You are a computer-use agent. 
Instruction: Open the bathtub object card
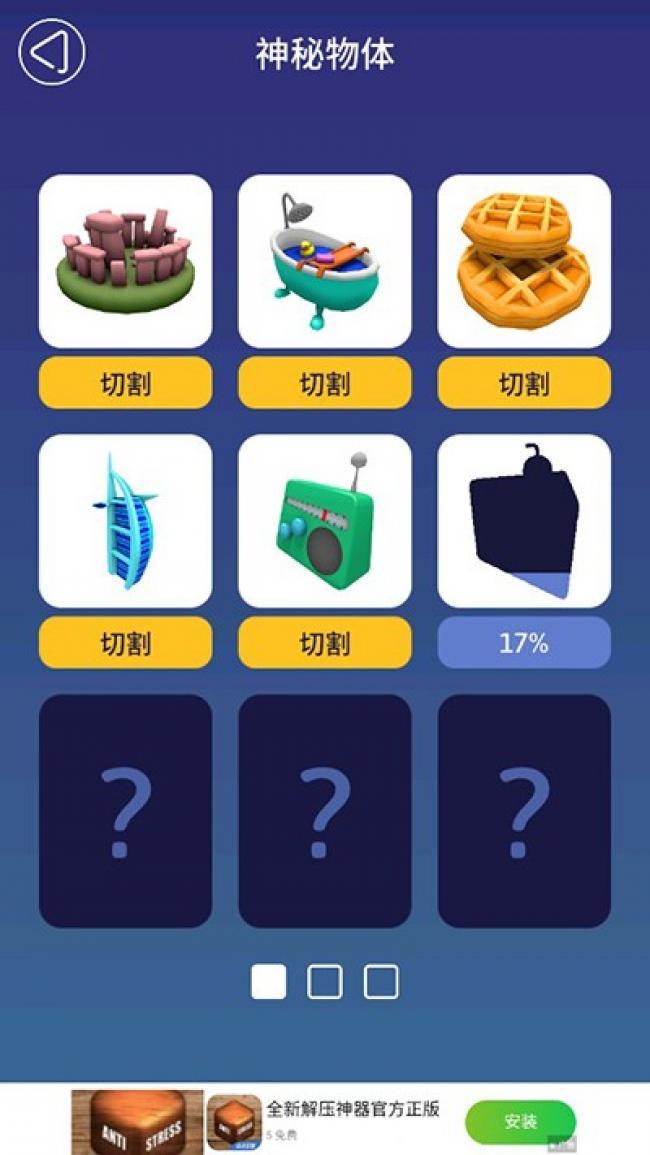pyautogui.click(x=325, y=261)
